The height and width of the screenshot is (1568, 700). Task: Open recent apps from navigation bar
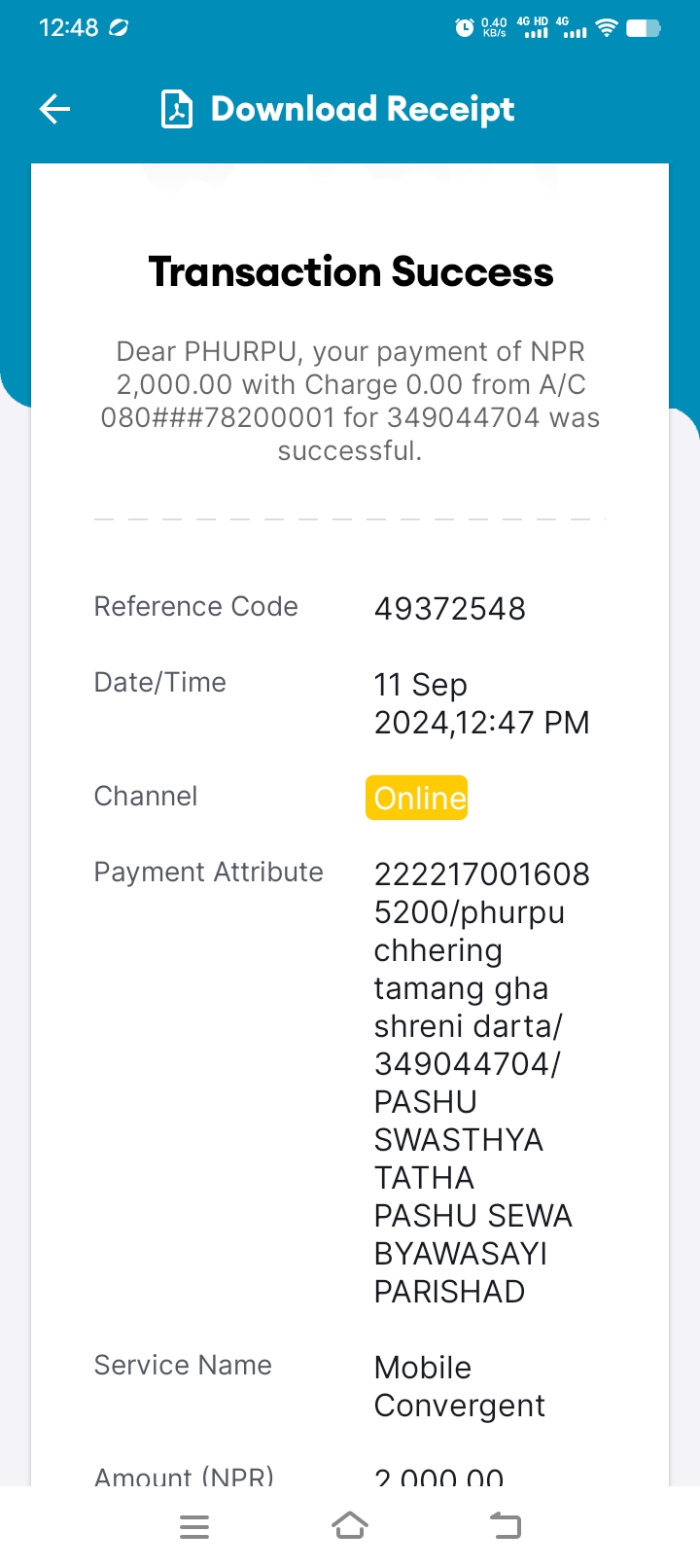click(x=194, y=1527)
